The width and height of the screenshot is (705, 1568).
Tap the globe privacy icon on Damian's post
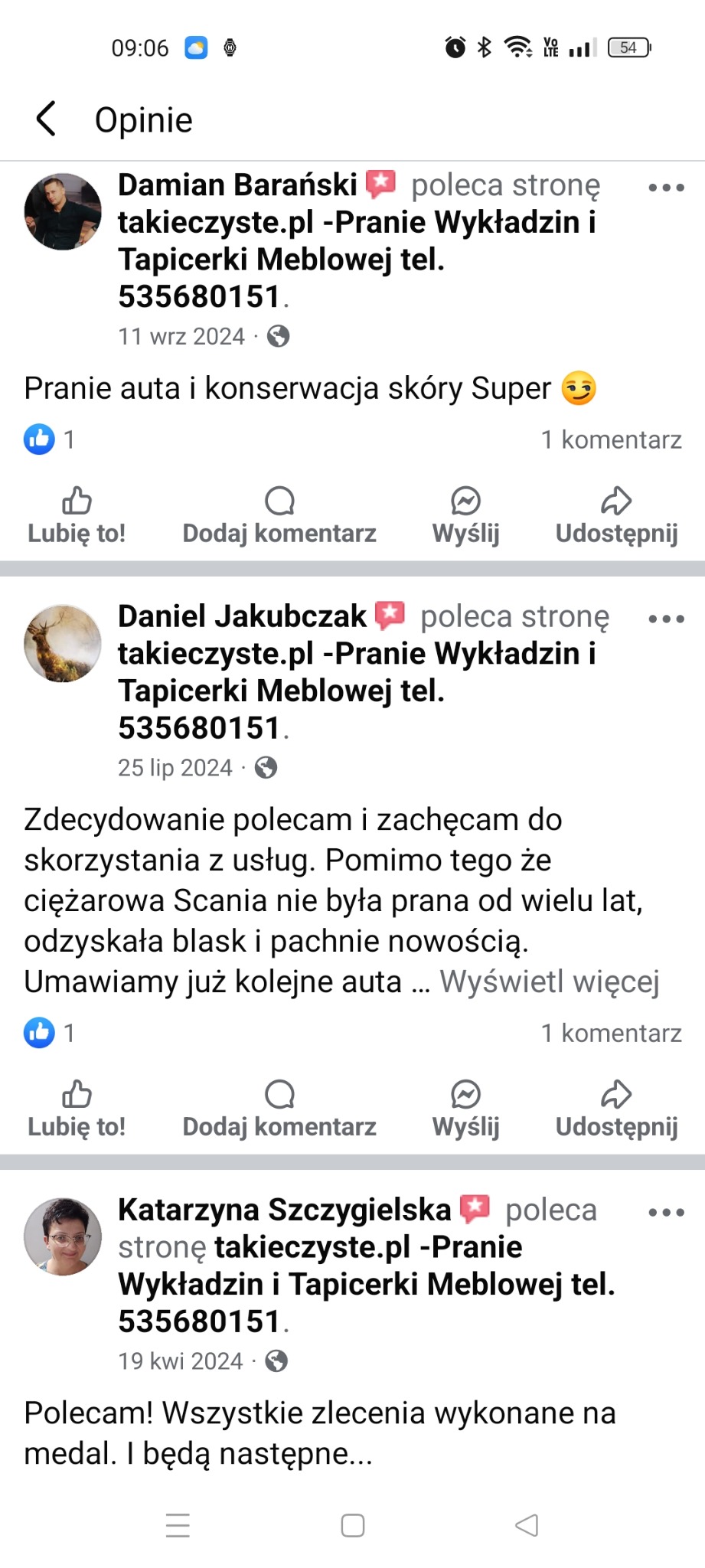279,335
